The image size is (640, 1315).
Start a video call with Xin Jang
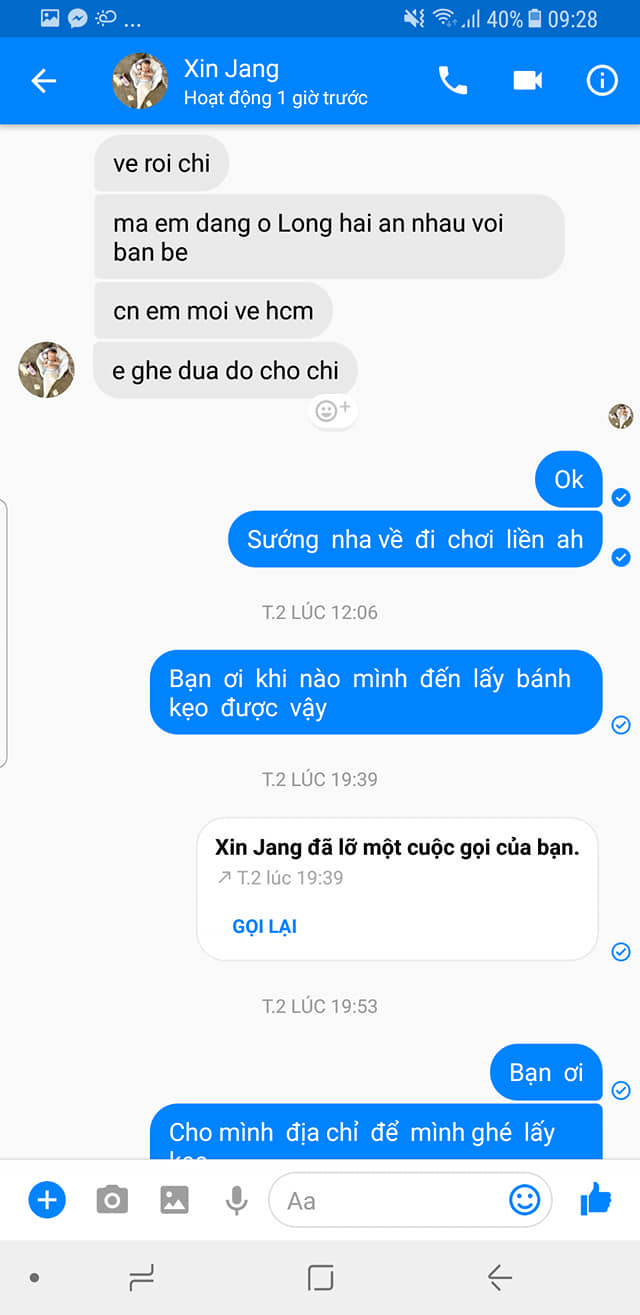click(x=527, y=81)
